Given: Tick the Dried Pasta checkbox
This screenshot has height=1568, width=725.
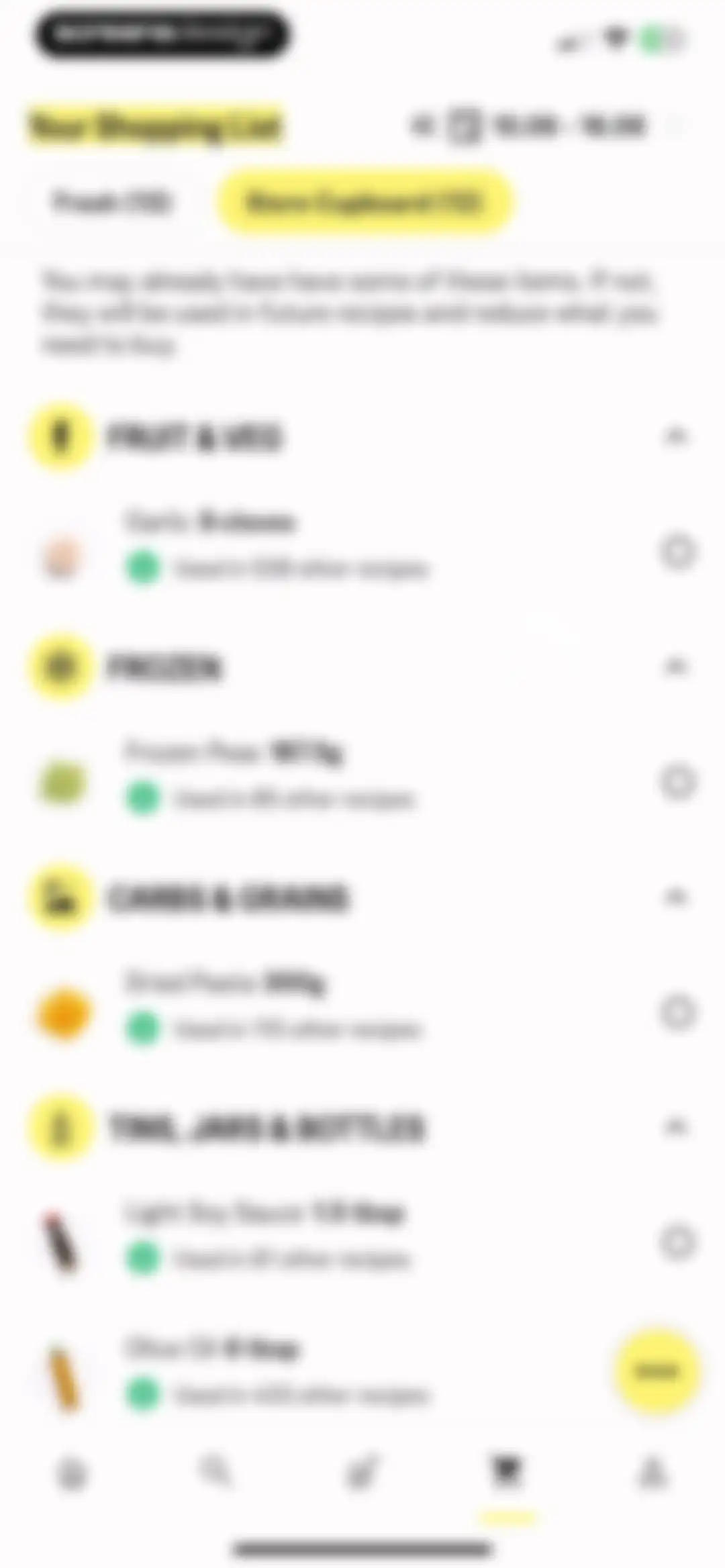Looking at the screenshot, I should pyautogui.click(x=677, y=1012).
